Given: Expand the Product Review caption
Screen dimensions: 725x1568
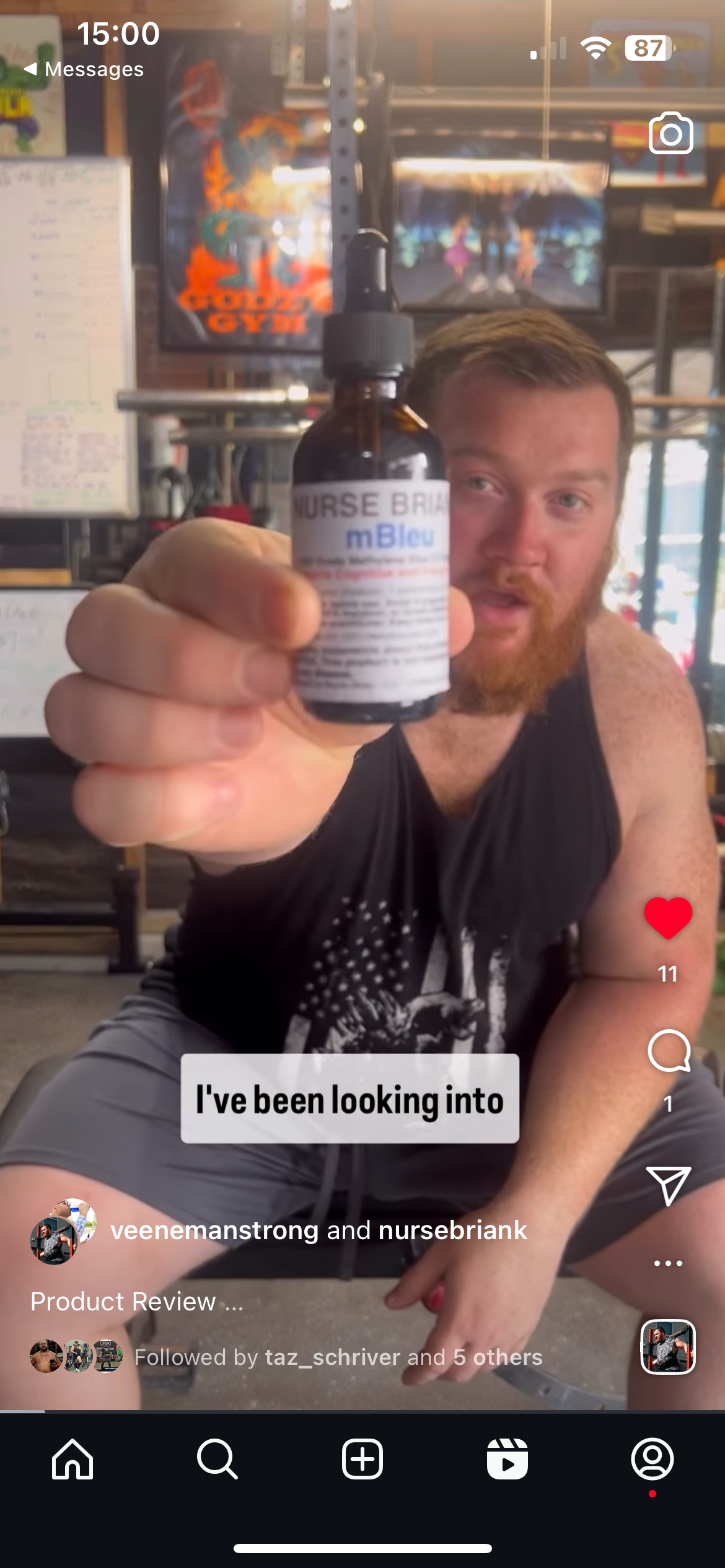Looking at the screenshot, I should [x=136, y=1301].
